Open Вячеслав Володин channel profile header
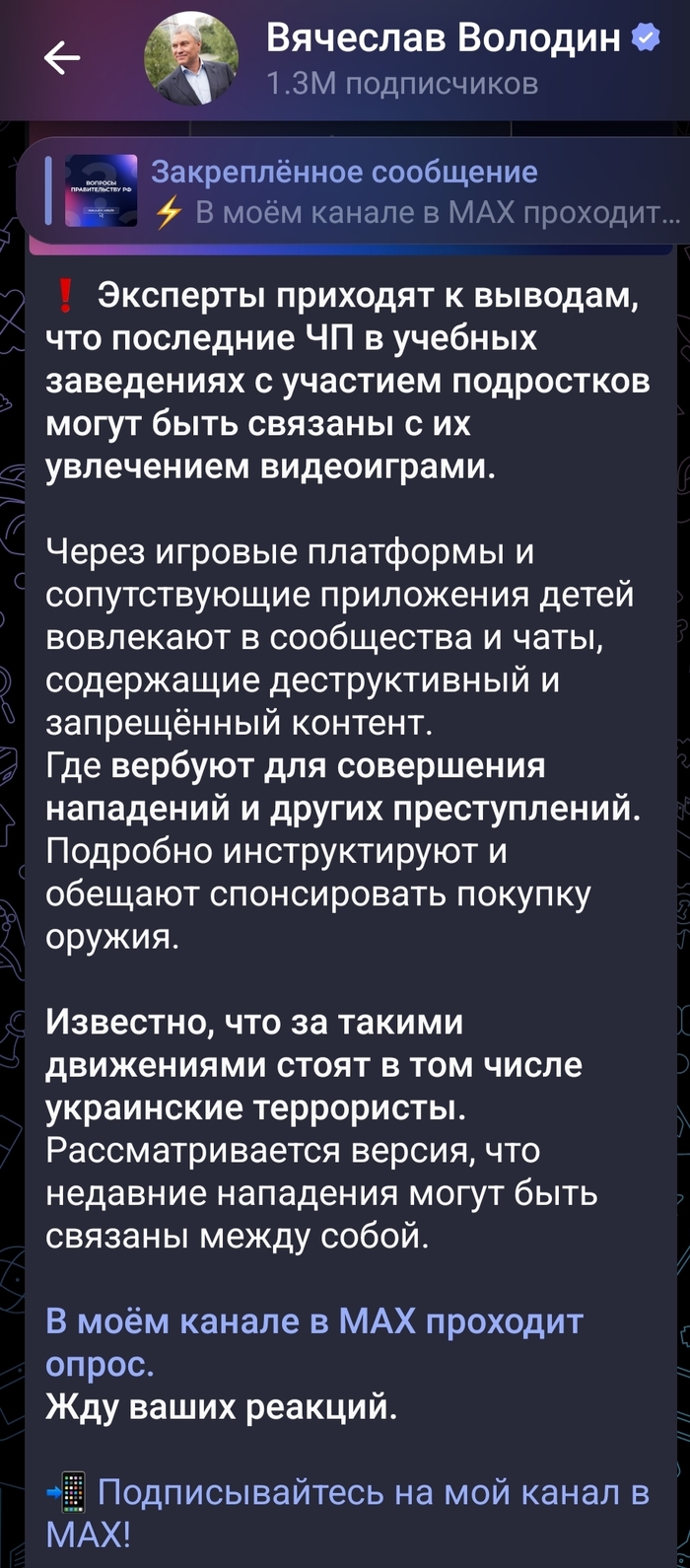This screenshot has width=690, height=1568. (444, 59)
